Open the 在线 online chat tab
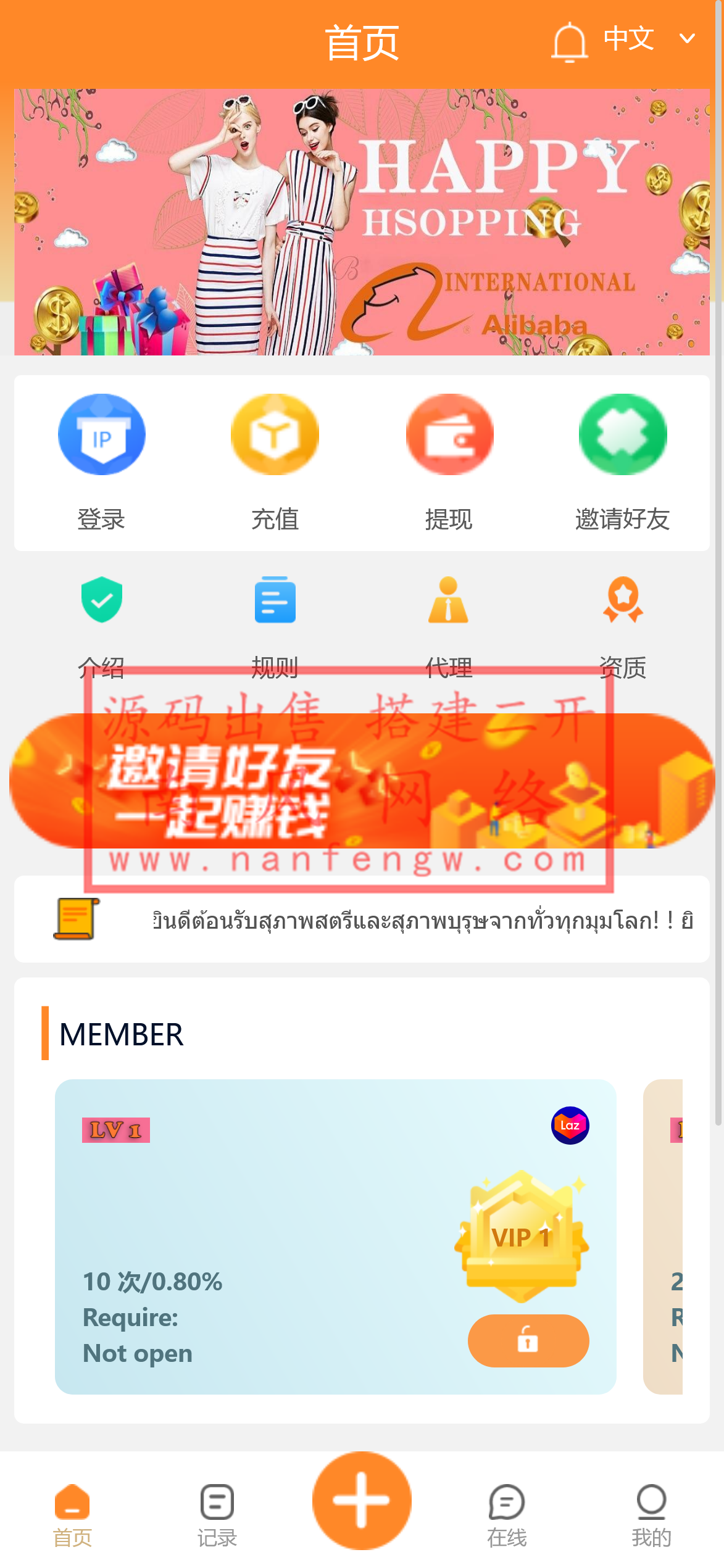This screenshot has height=1568, width=724. [507, 1516]
